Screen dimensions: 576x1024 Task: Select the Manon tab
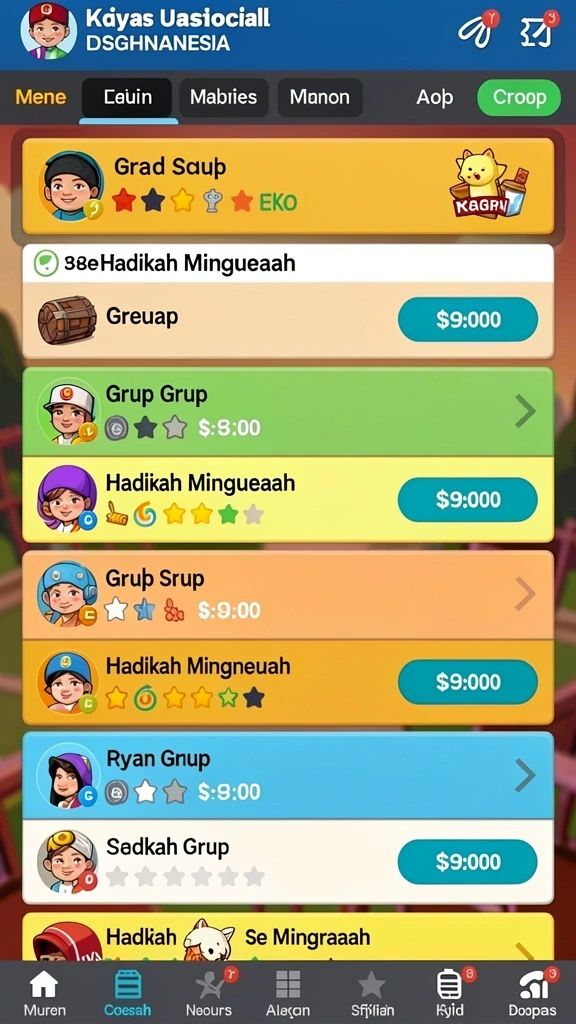319,98
